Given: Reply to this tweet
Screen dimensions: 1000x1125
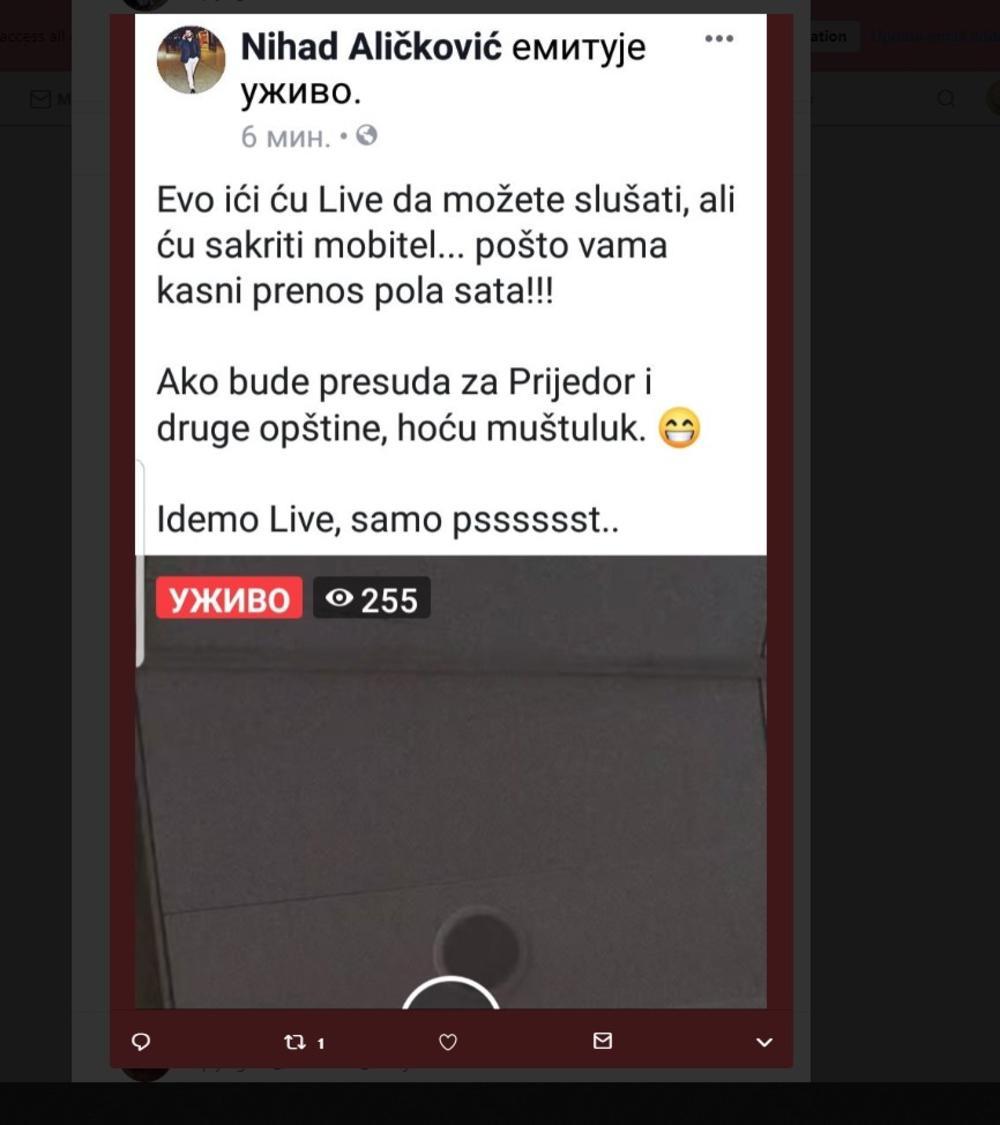Looking at the screenshot, I should coord(141,1042).
